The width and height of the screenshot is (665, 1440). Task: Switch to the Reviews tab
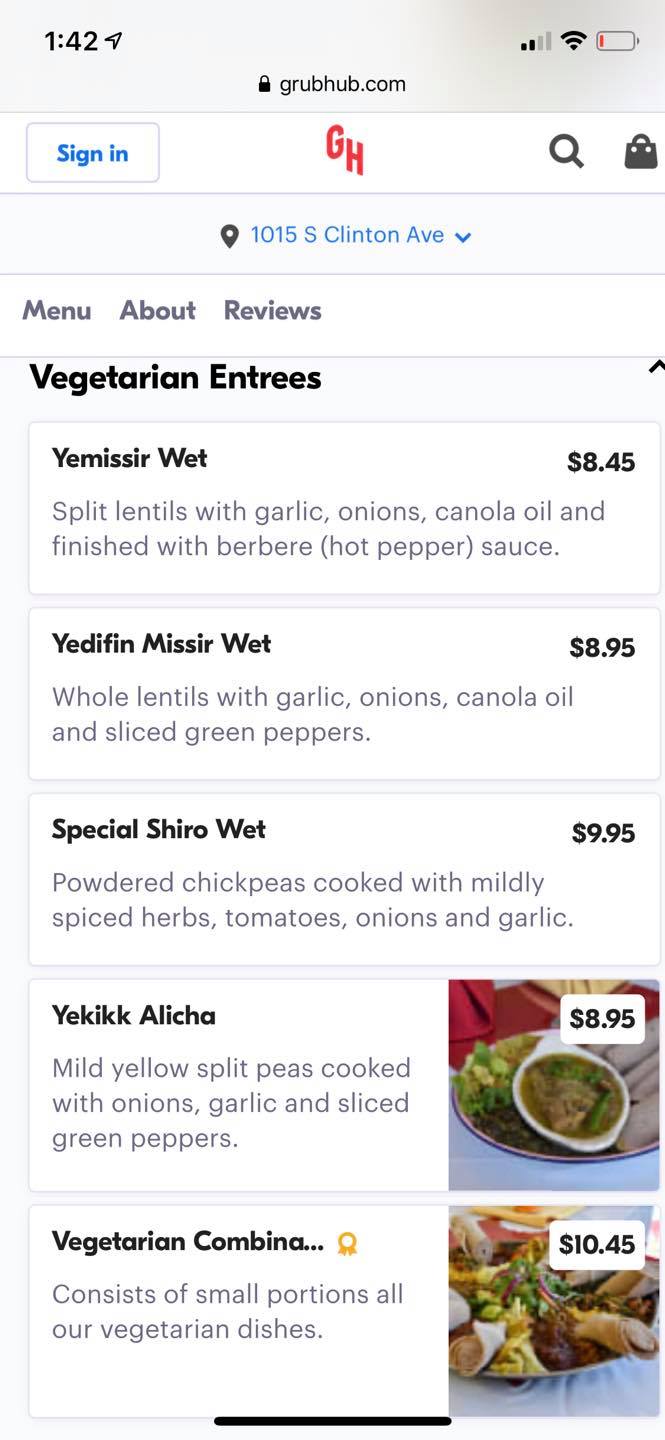(272, 310)
